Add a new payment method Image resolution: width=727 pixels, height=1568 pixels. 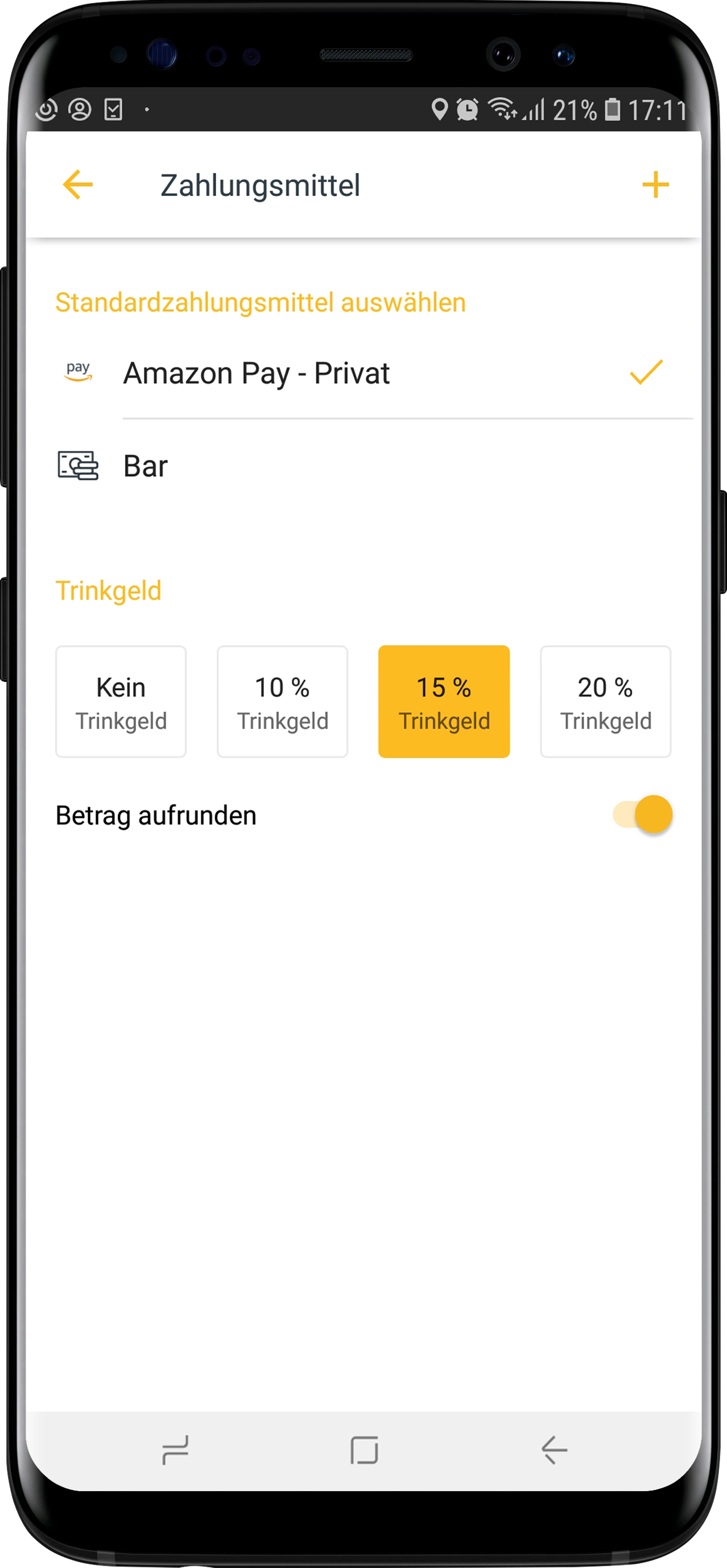[655, 185]
